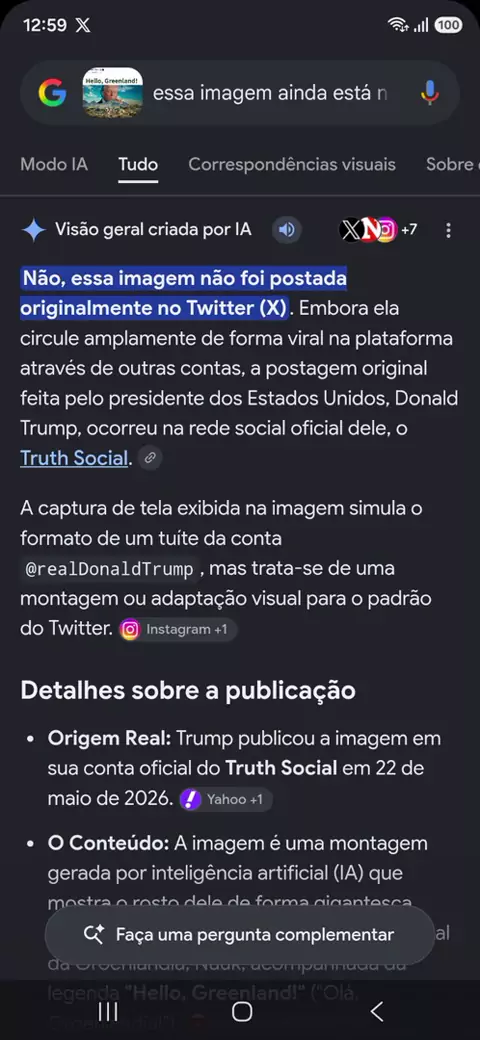The height and width of the screenshot is (1040, 480).
Task: Return to the home screen
Action: pyautogui.click(x=242, y=1011)
